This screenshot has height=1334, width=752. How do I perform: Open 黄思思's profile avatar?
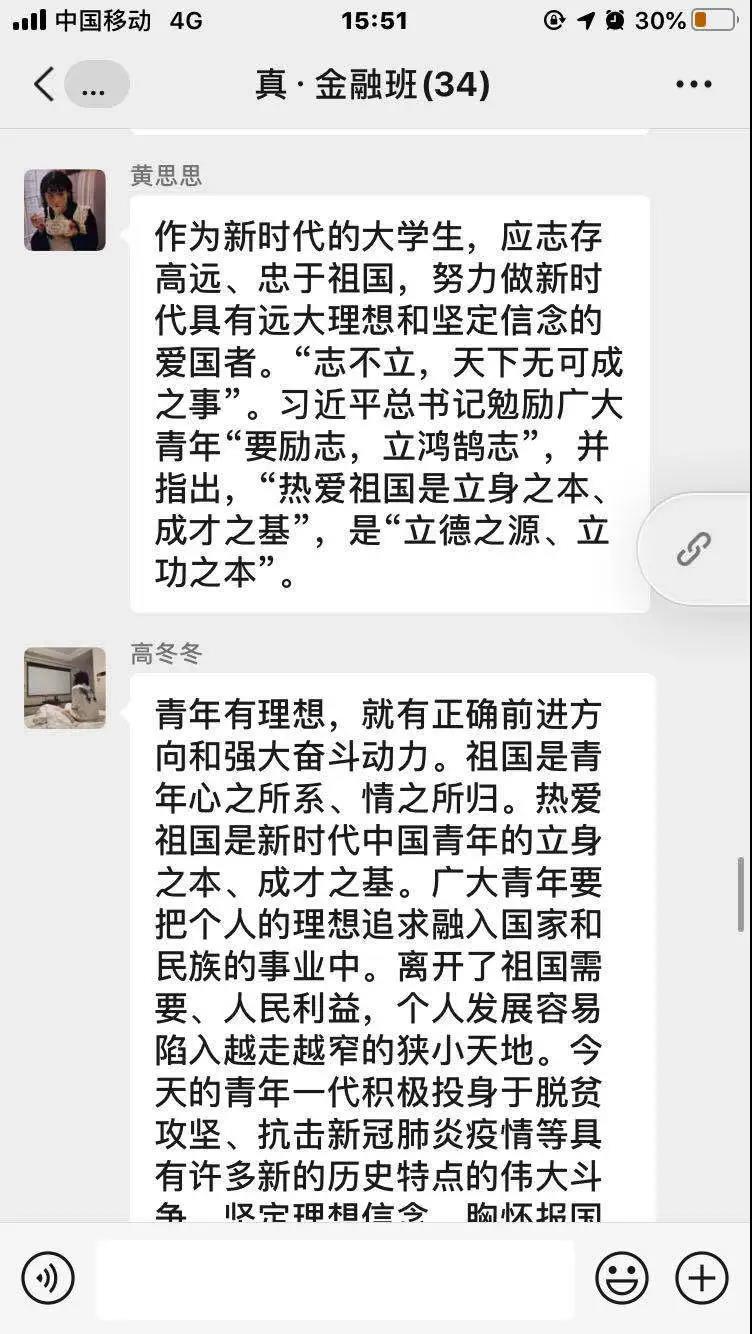[x=65, y=210]
